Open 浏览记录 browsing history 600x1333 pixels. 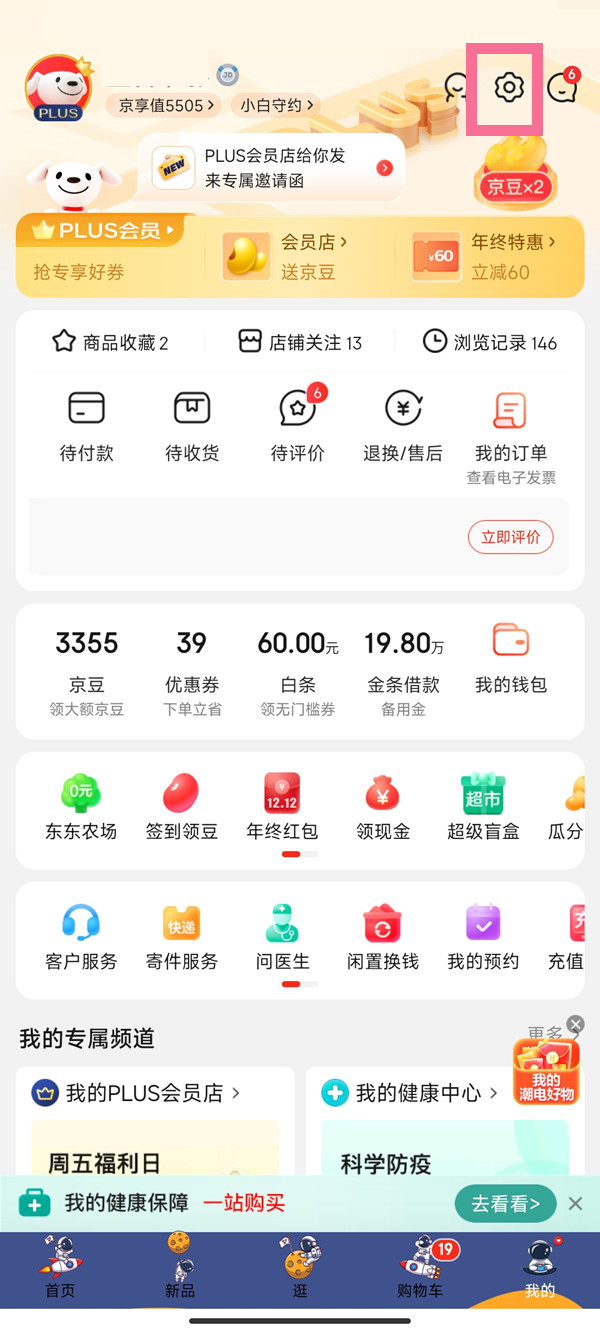[490, 343]
